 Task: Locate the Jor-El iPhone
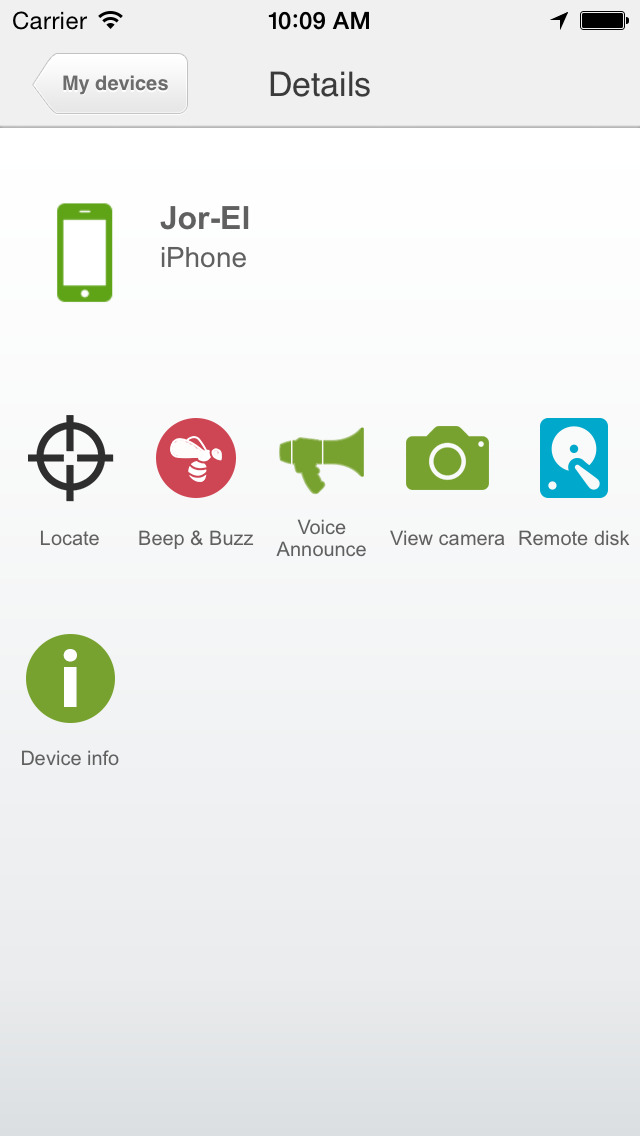click(70, 458)
